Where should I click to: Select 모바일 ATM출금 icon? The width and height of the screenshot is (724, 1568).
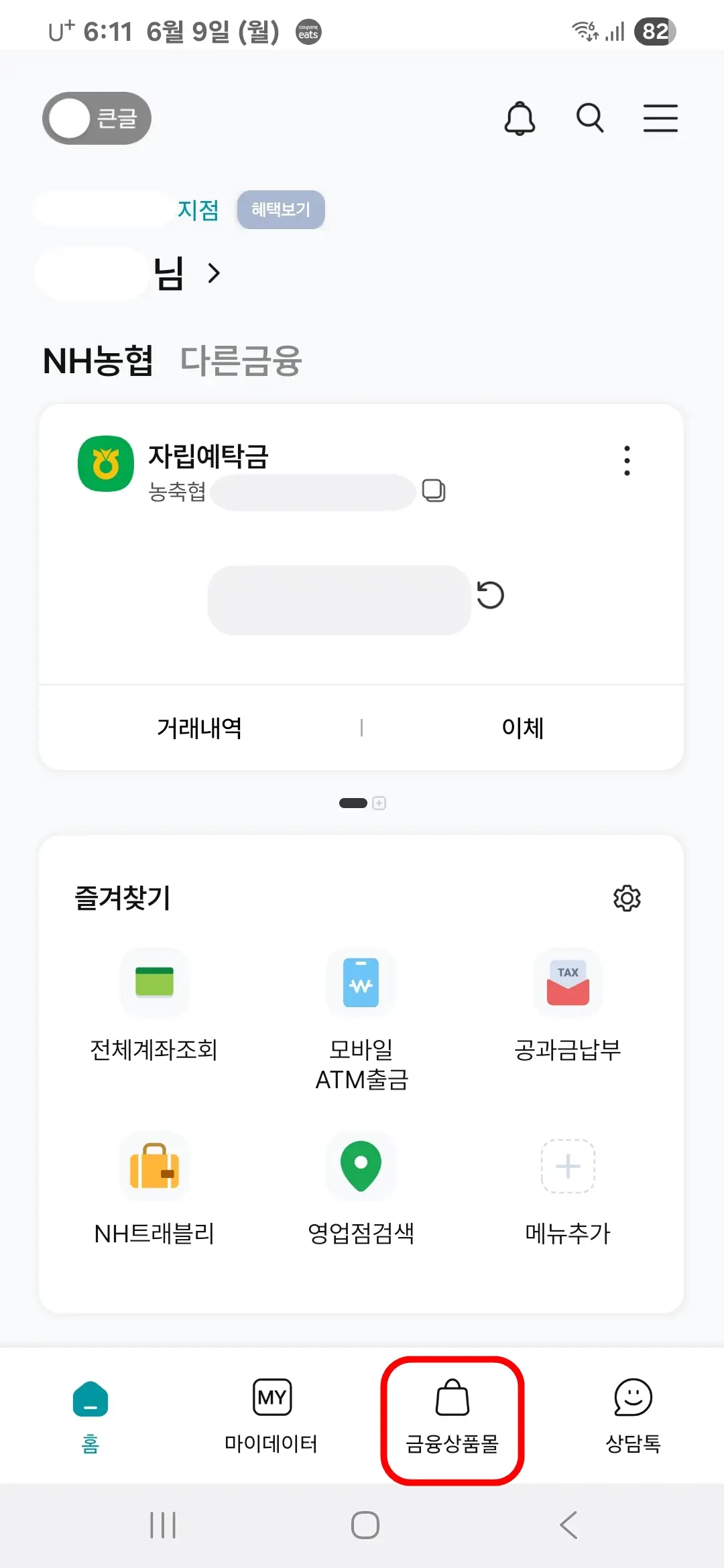pyautogui.click(x=361, y=1012)
